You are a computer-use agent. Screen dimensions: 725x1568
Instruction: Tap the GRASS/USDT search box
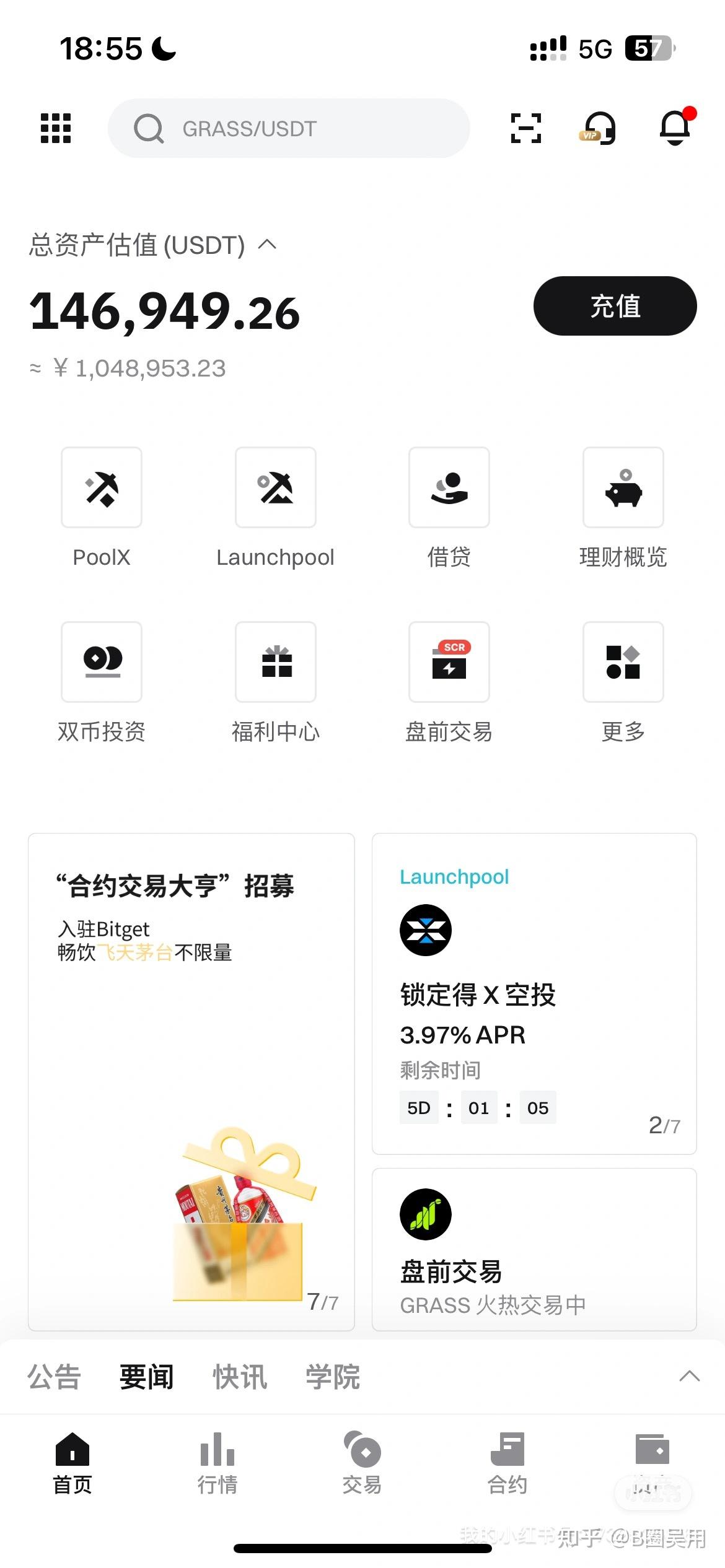[288, 128]
